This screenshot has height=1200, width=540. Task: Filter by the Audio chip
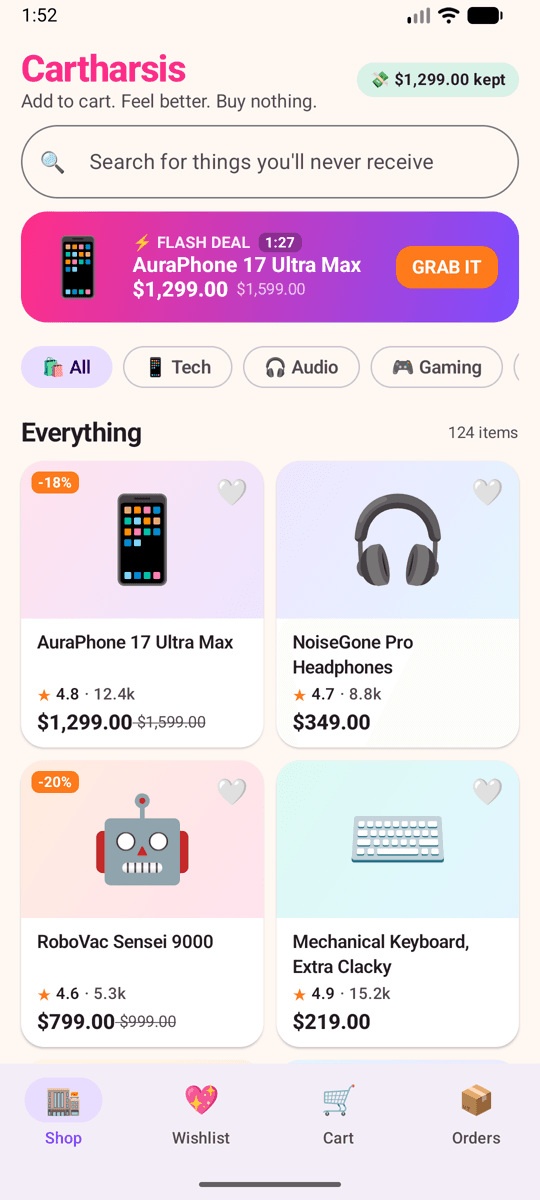click(301, 367)
